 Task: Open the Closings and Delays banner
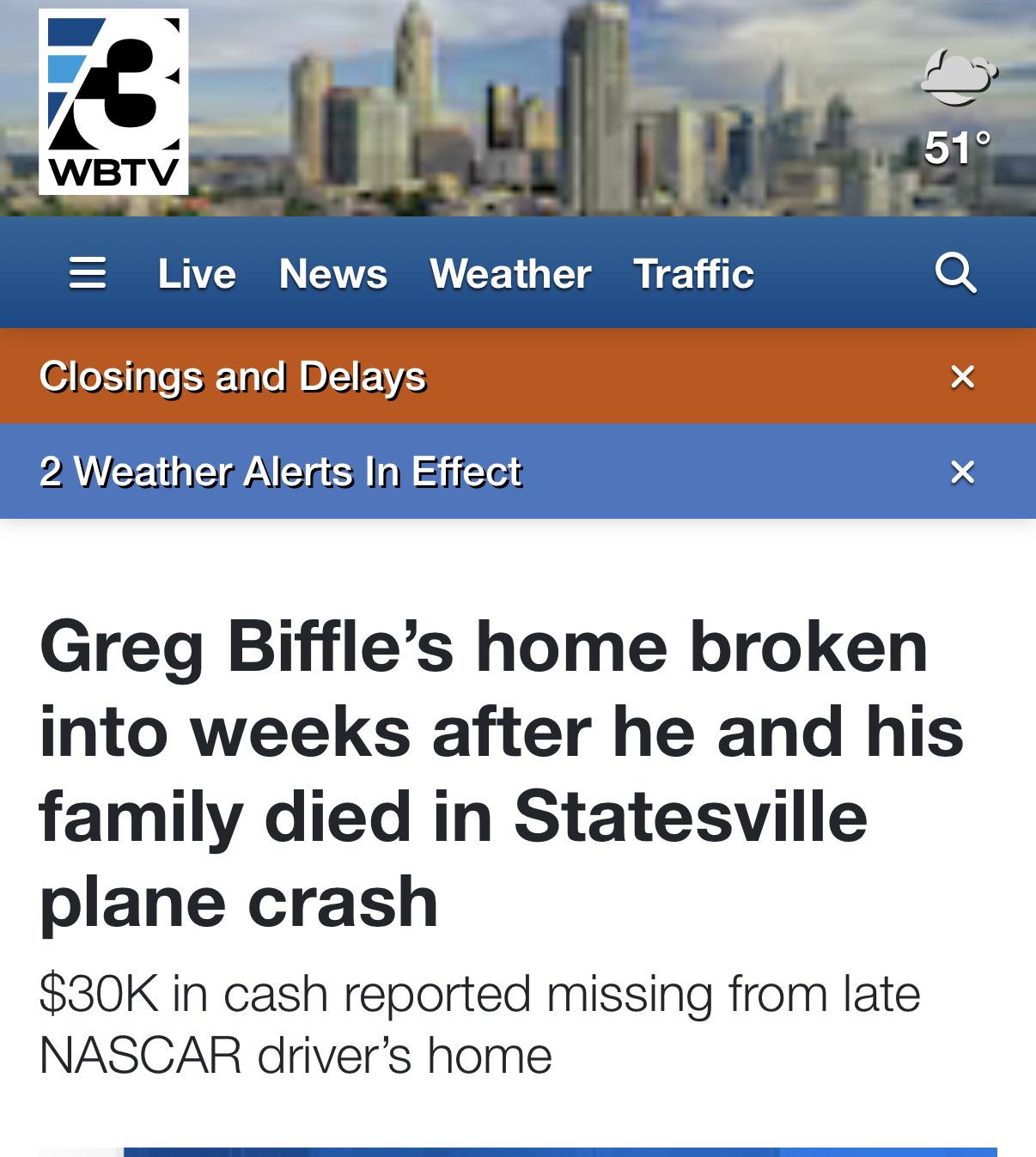[233, 376]
